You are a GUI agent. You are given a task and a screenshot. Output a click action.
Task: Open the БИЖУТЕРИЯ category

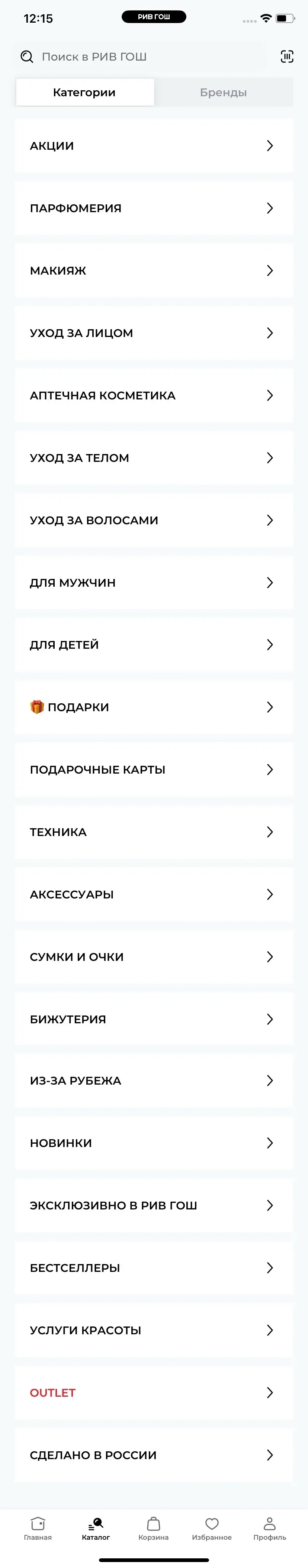[154, 1019]
